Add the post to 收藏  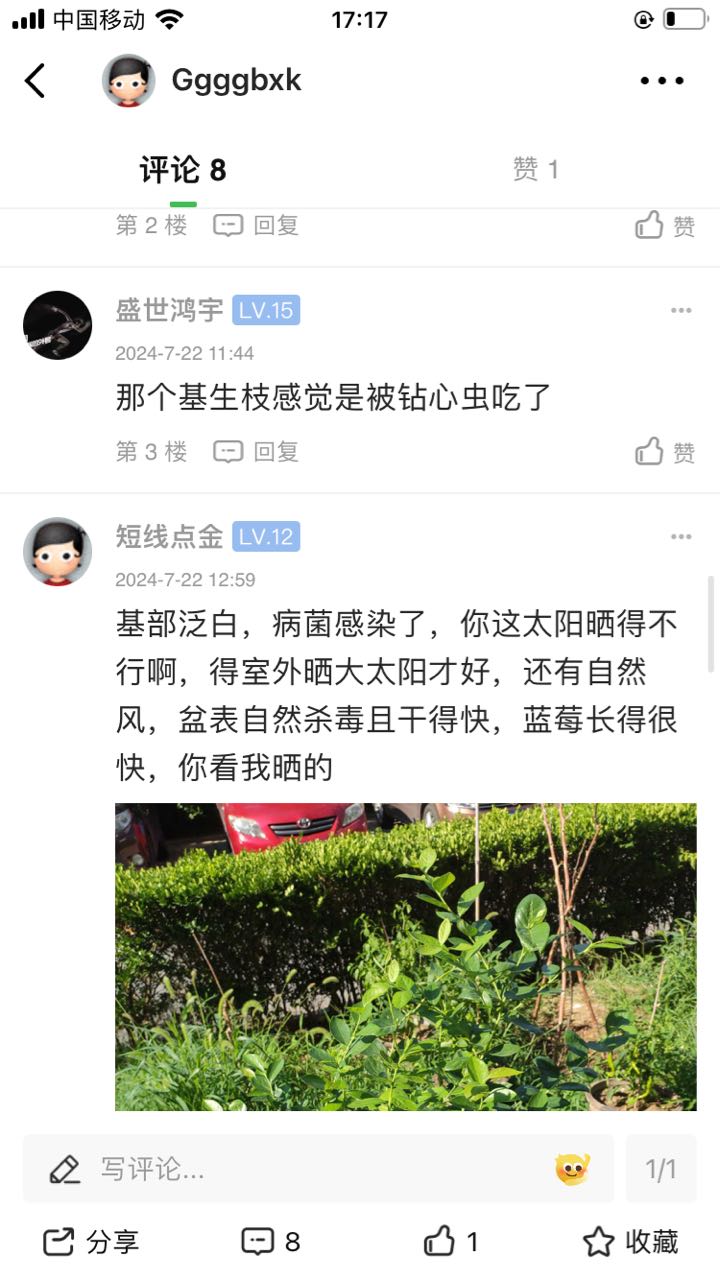(x=630, y=1242)
